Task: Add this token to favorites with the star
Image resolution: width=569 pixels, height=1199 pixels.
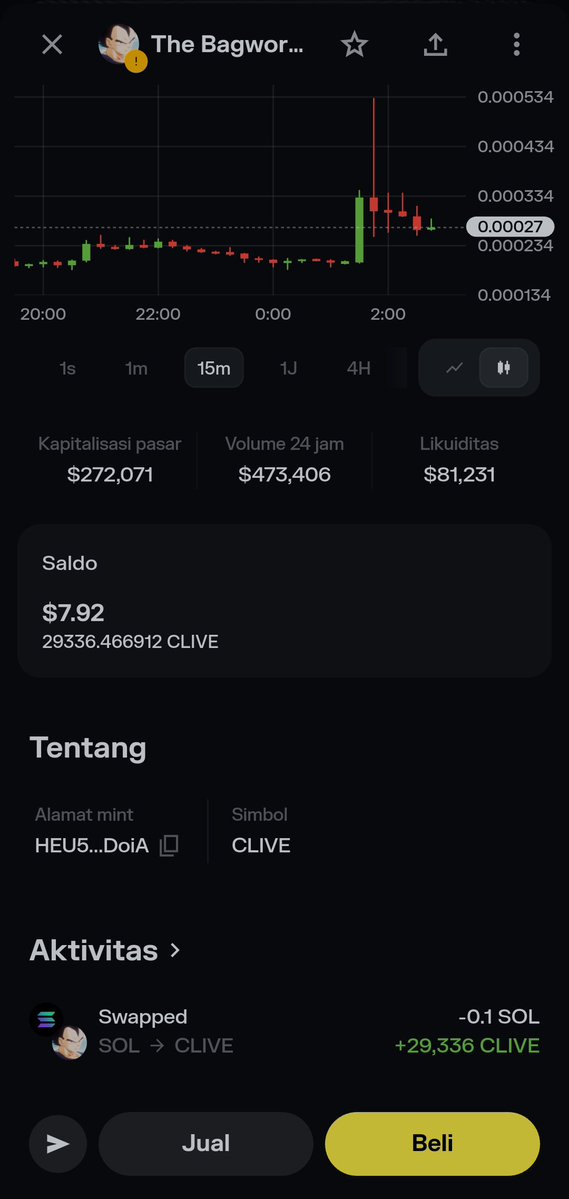Action: (354, 44)
